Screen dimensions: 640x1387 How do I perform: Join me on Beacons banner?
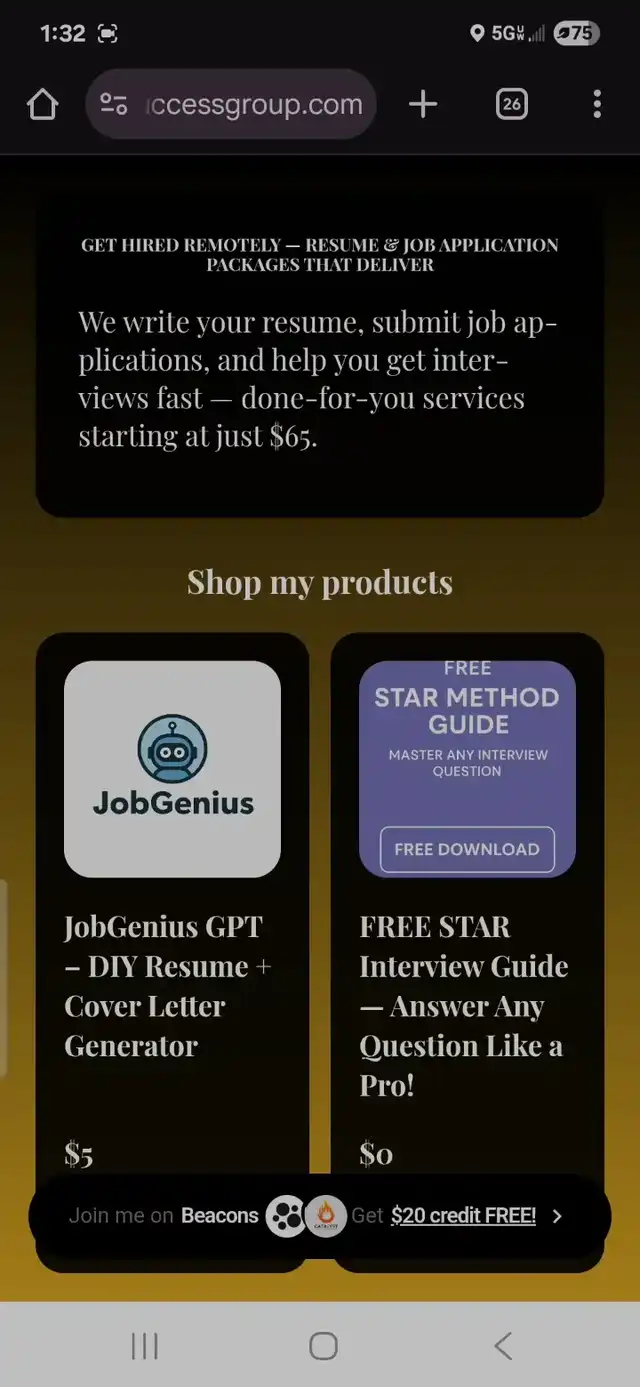pos(164,1216)
